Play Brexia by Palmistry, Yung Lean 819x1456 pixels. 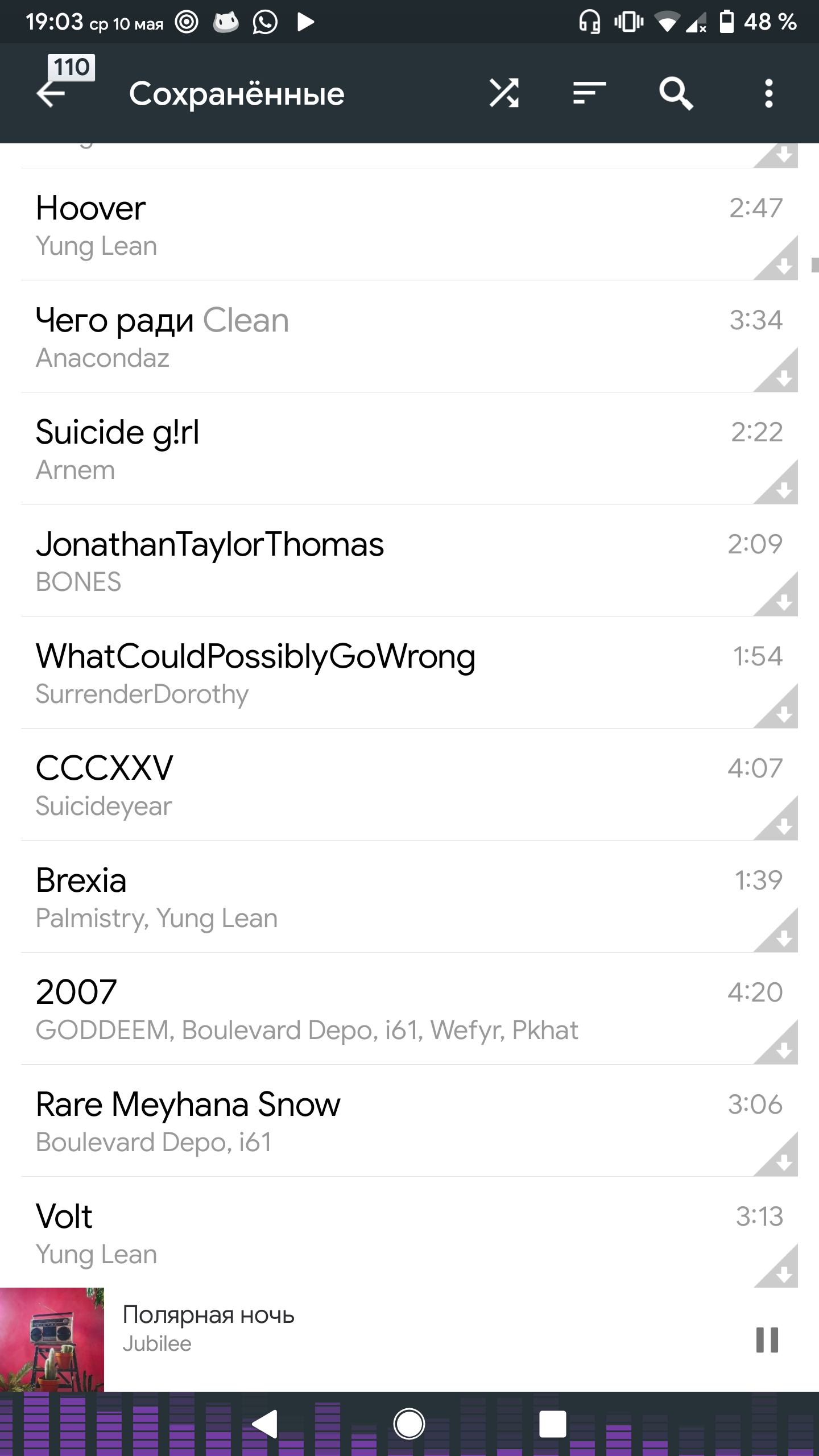click(x=341, y=897)
